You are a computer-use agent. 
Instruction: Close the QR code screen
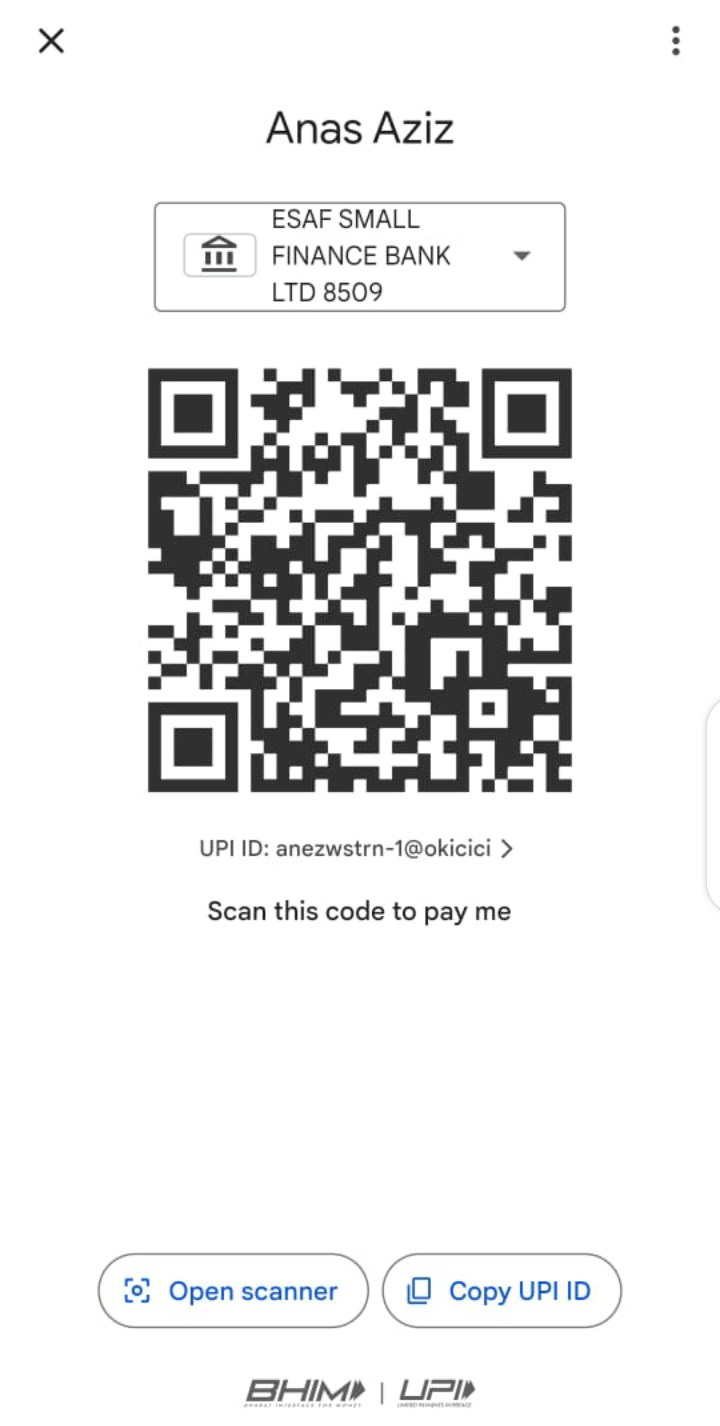(x=51, y=41)
